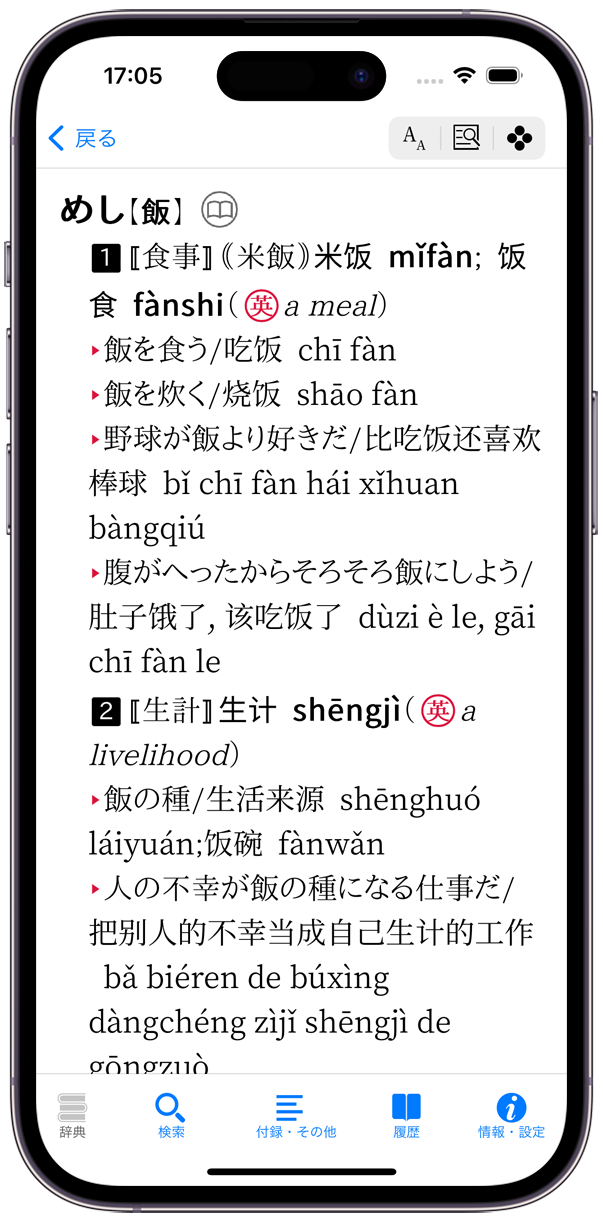The height and width of the screenshot is (1222, 603).
Task: Open the 情報・設定 tab
Action: click(511, 1115)
